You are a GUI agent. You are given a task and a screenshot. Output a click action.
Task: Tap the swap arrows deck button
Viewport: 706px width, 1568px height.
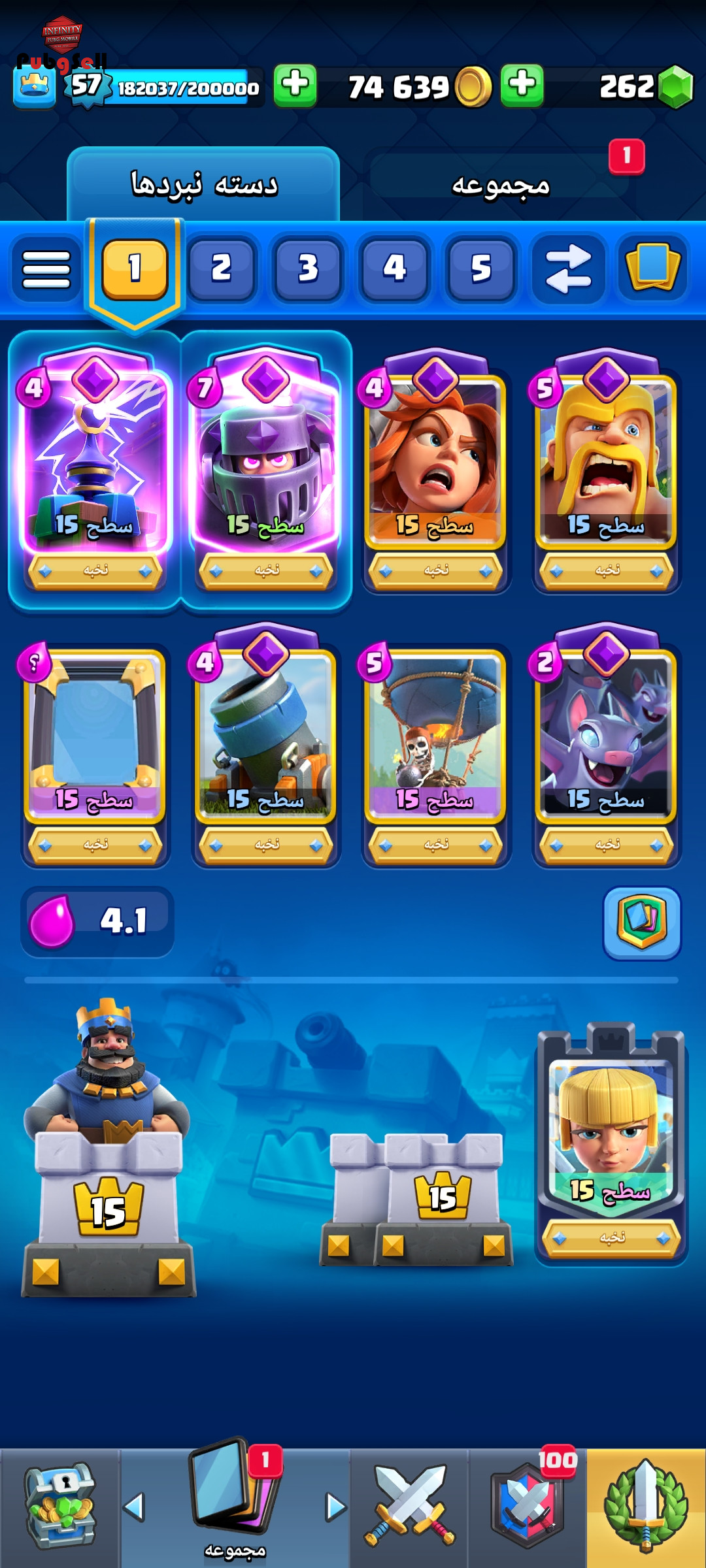point(568,269)
